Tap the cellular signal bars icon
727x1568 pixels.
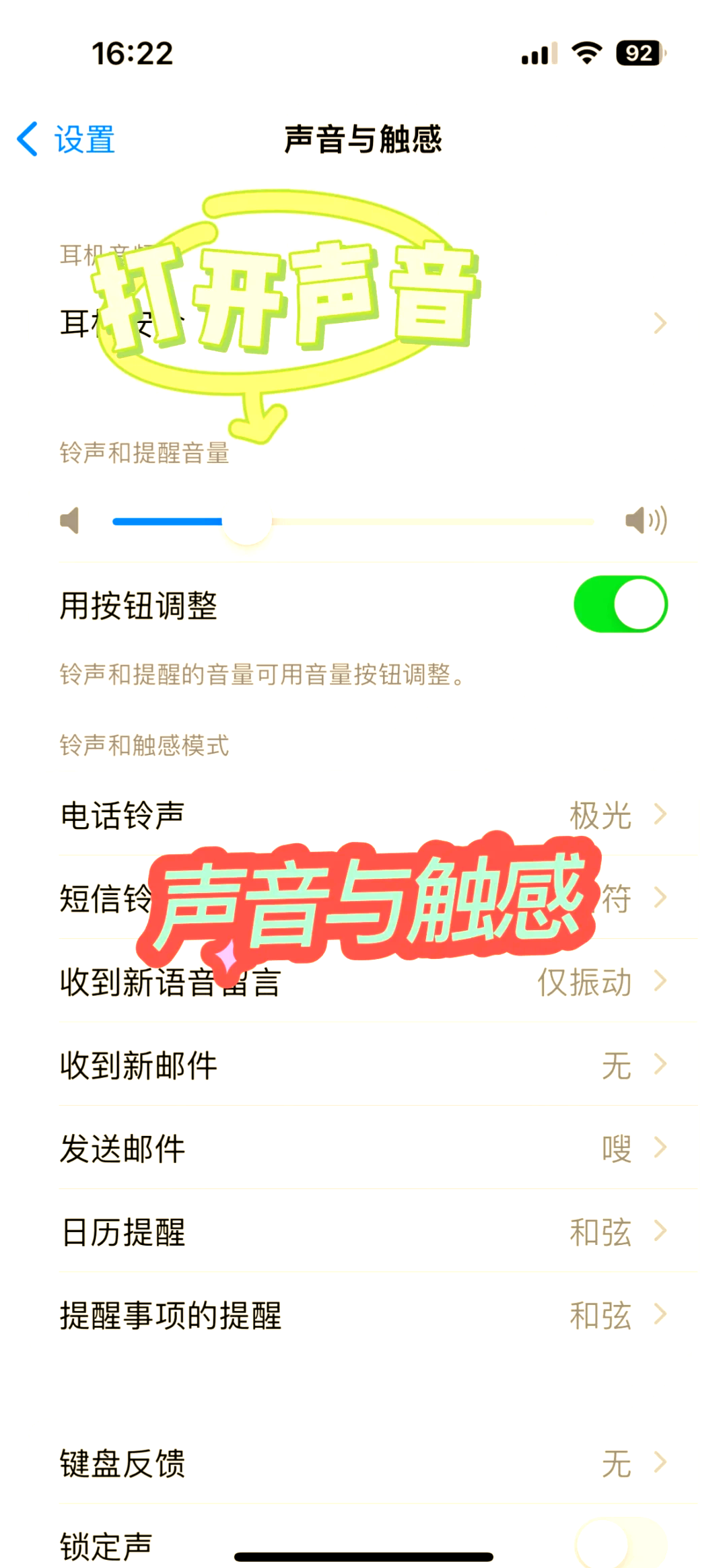(539, 54)
